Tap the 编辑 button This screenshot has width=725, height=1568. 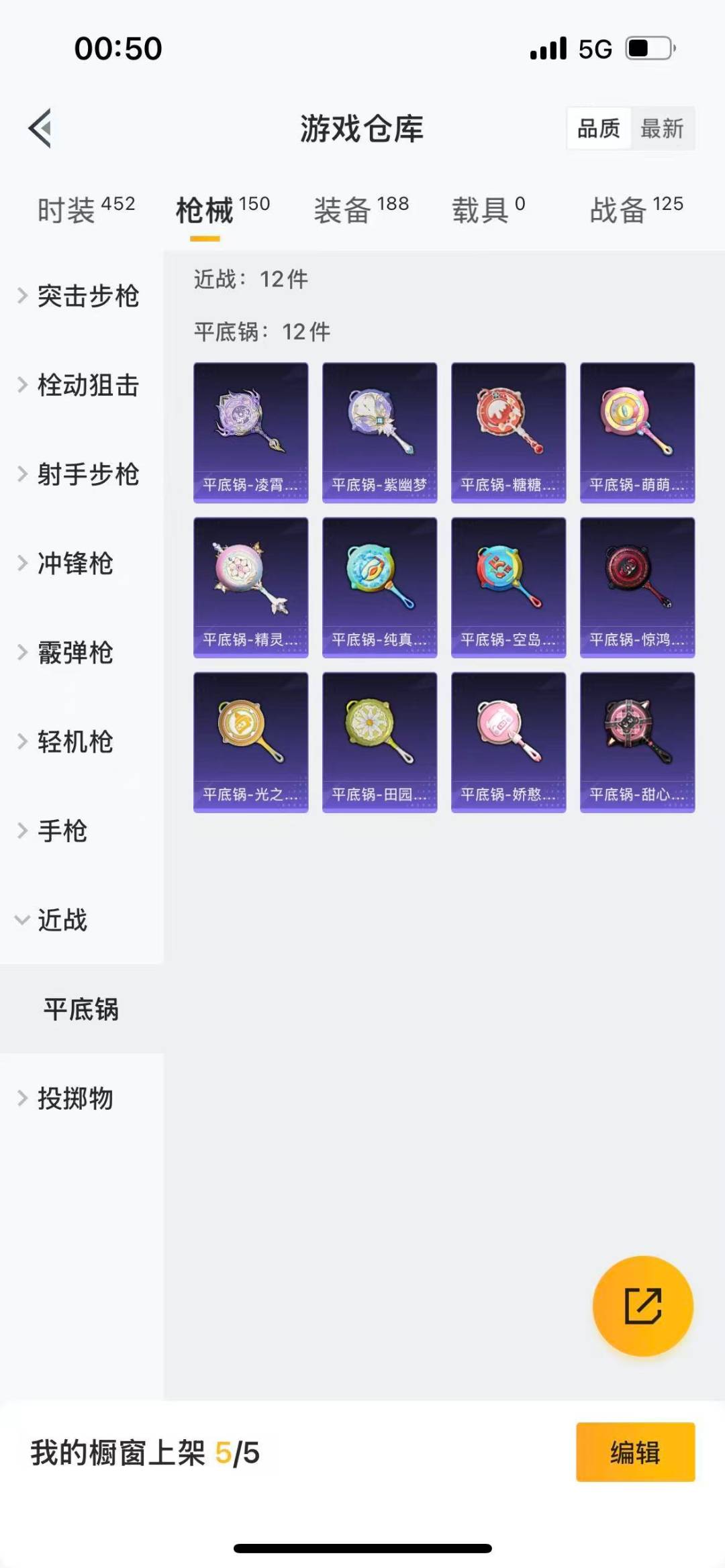pos(635,1453)
